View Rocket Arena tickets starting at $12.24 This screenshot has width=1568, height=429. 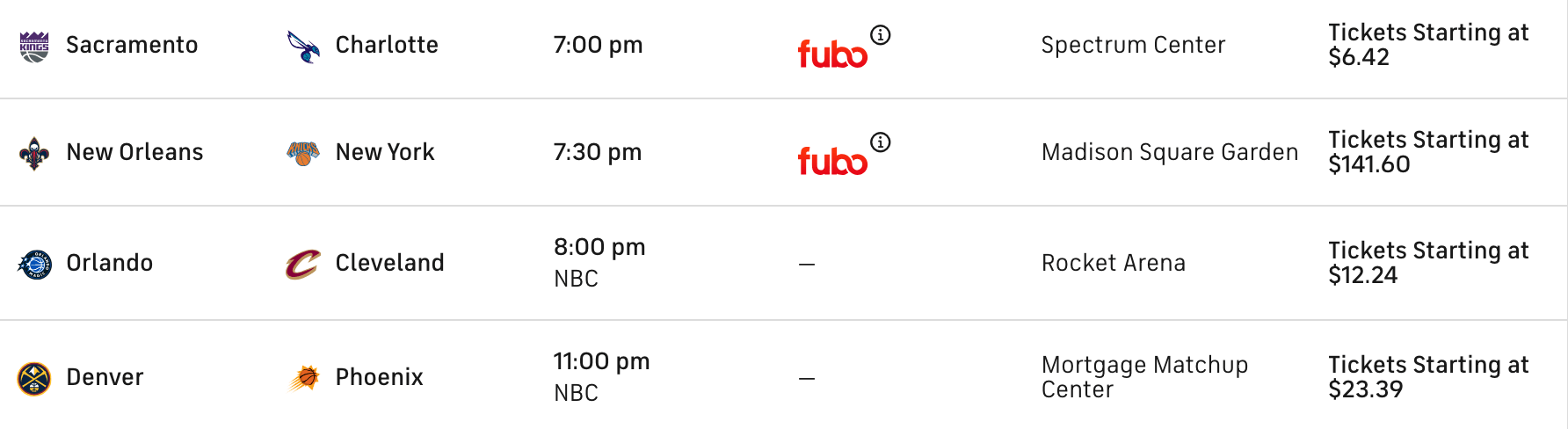pyautogui.click(x=1427, y=263)
